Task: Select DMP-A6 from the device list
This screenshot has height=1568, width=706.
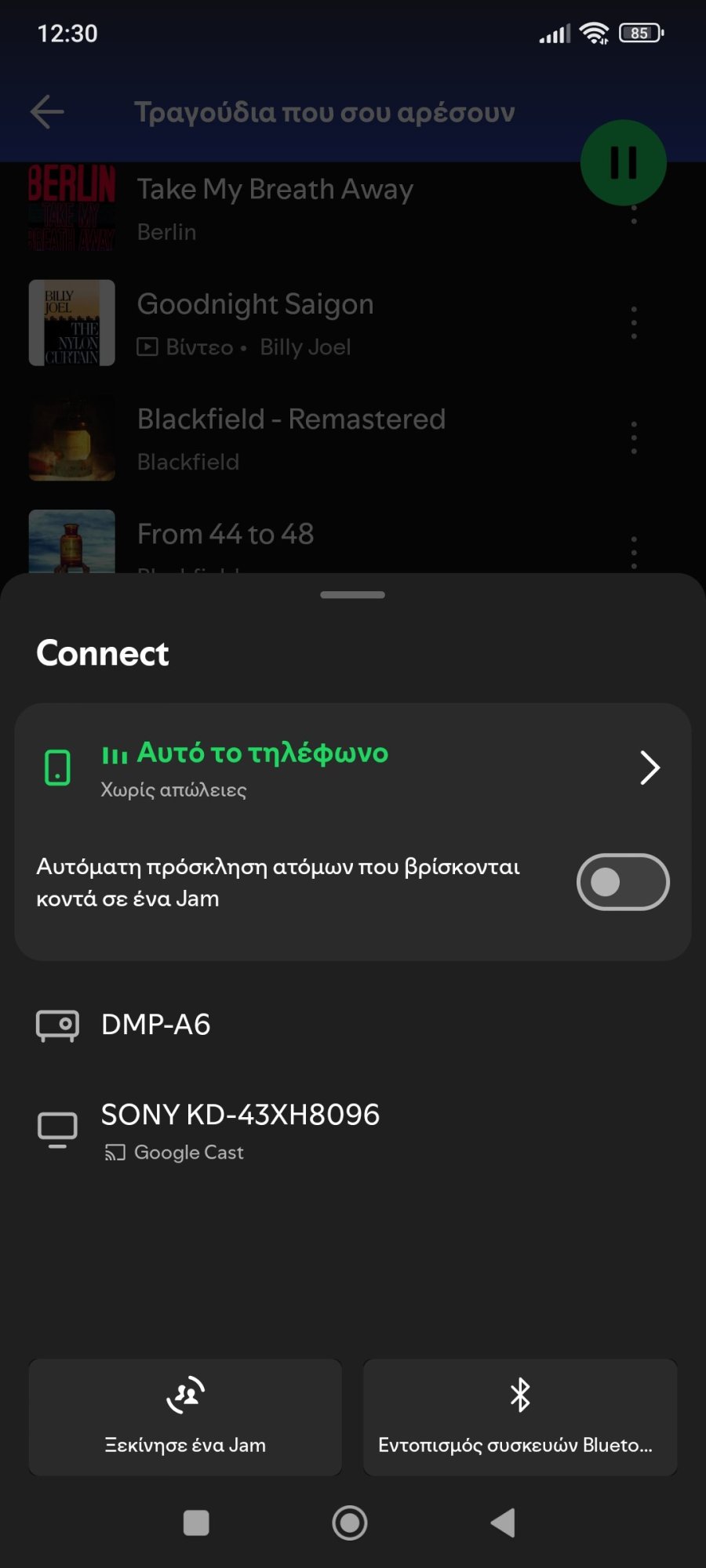Action: 155,1024
